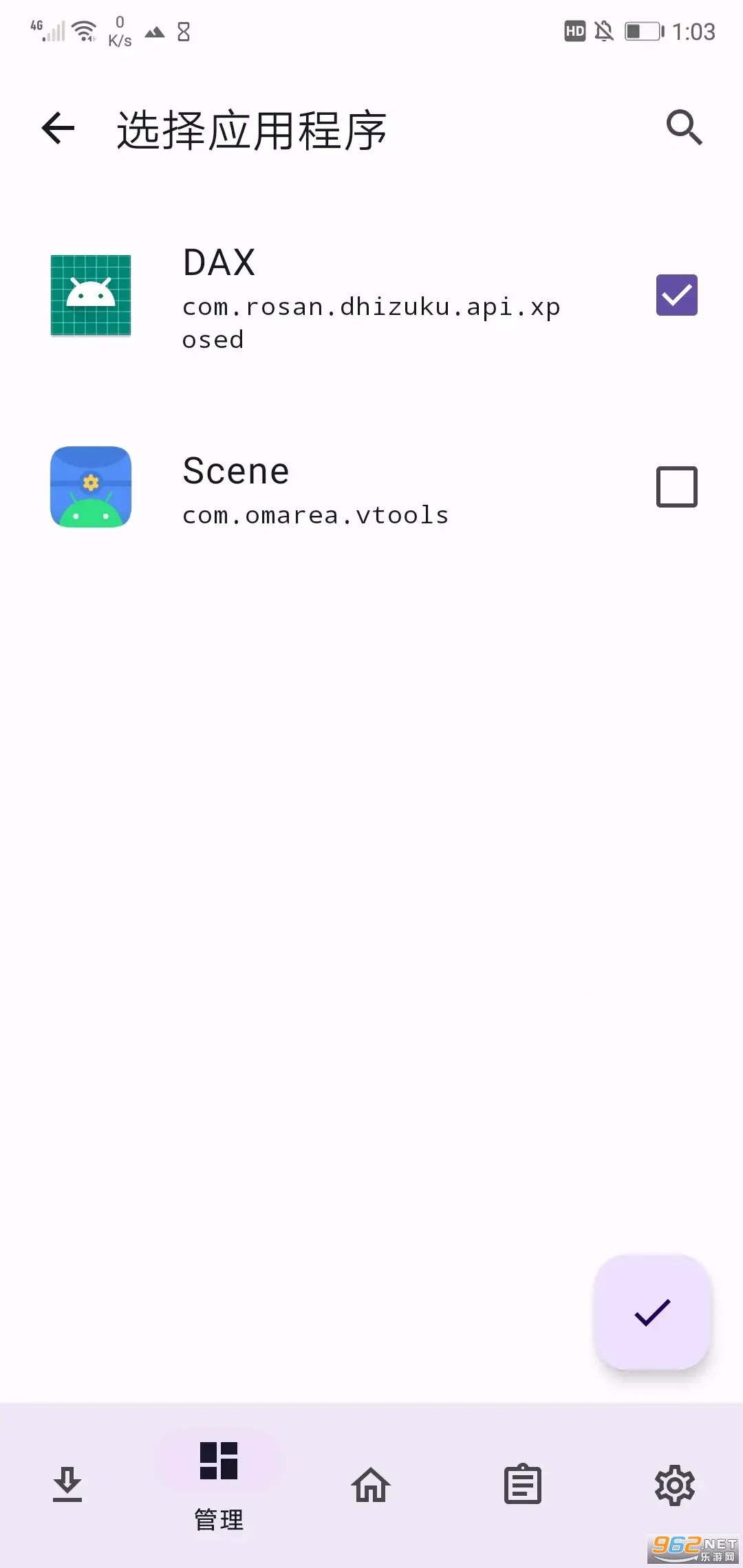
Task: Go back using the arrow icon
Action: tap(58, 129)
